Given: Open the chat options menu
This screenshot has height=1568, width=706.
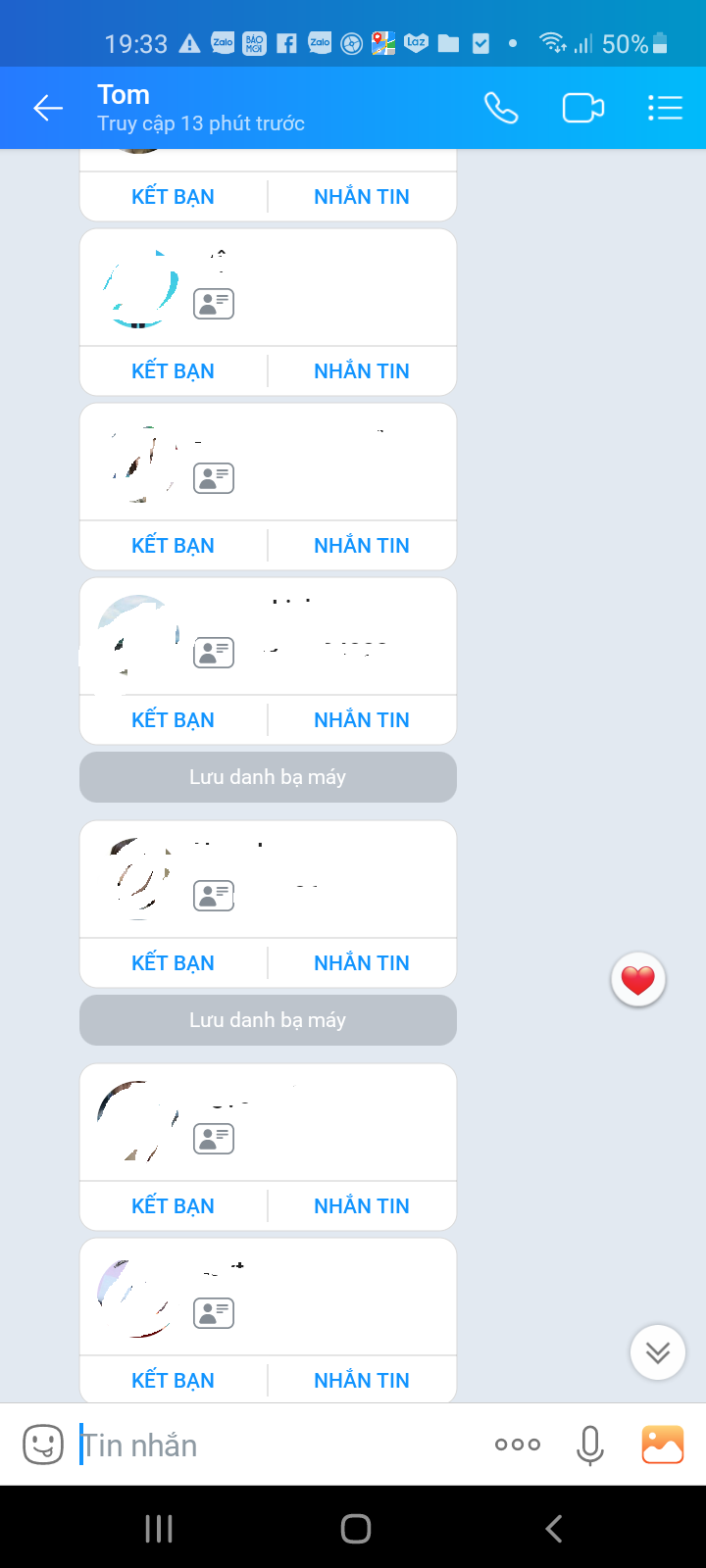Looking at the screenshot, I should pyautogui.click(x=665, y=108).
